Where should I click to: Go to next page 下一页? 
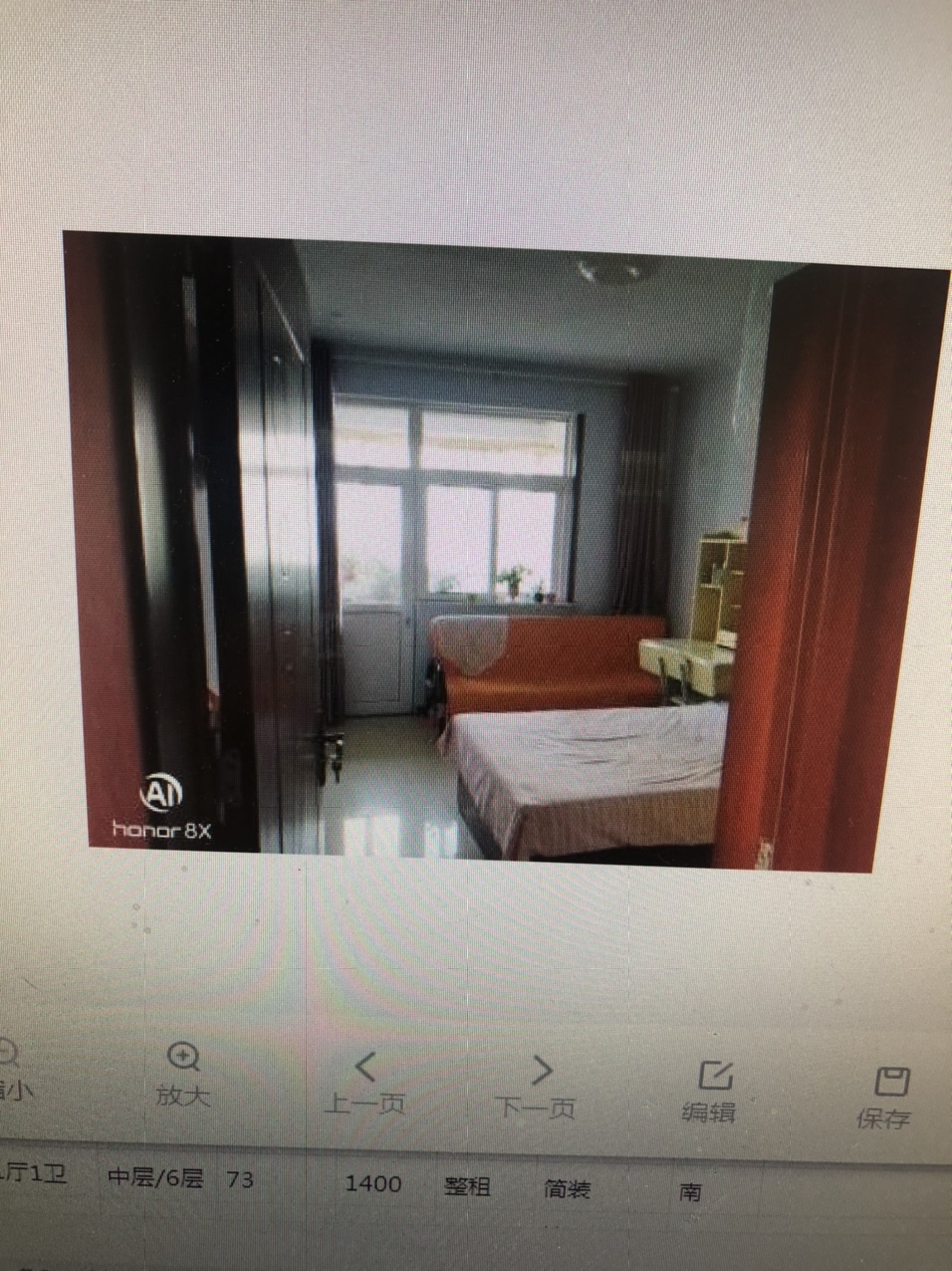[x=538, y=1086]
